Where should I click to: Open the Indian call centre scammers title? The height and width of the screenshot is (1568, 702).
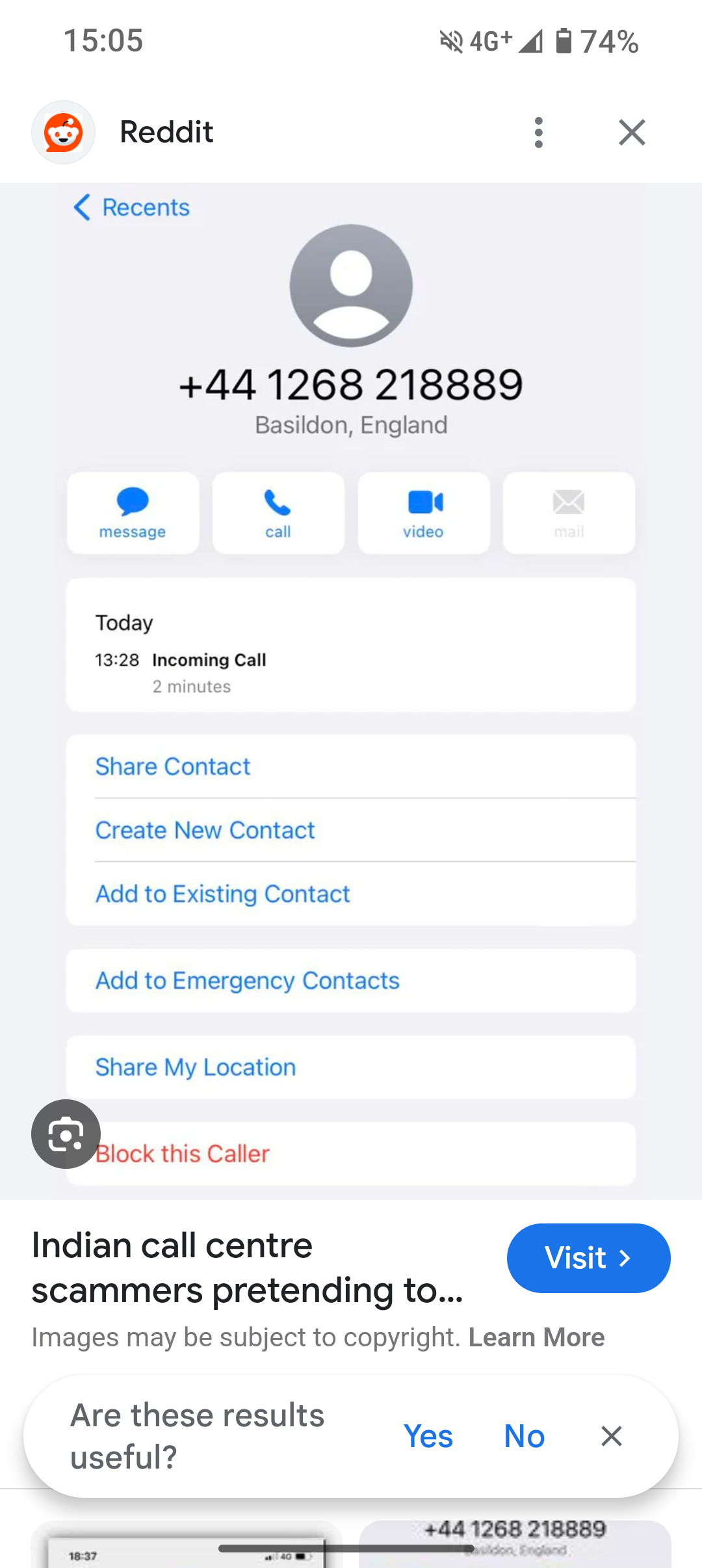(x=247, y=1268)
